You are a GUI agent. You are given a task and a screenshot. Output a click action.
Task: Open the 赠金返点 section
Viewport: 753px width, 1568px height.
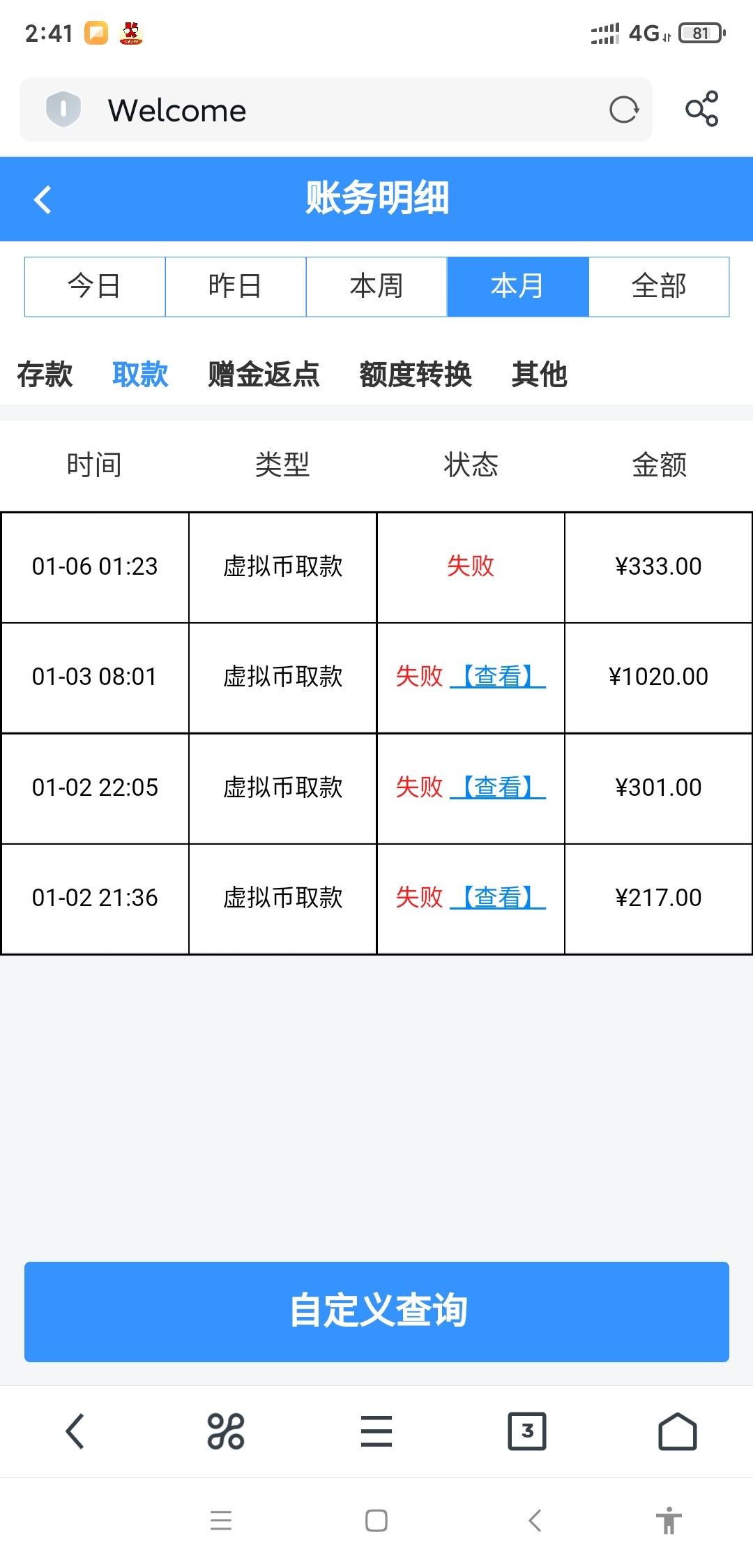pyautogui.click(x=263, y=375)
